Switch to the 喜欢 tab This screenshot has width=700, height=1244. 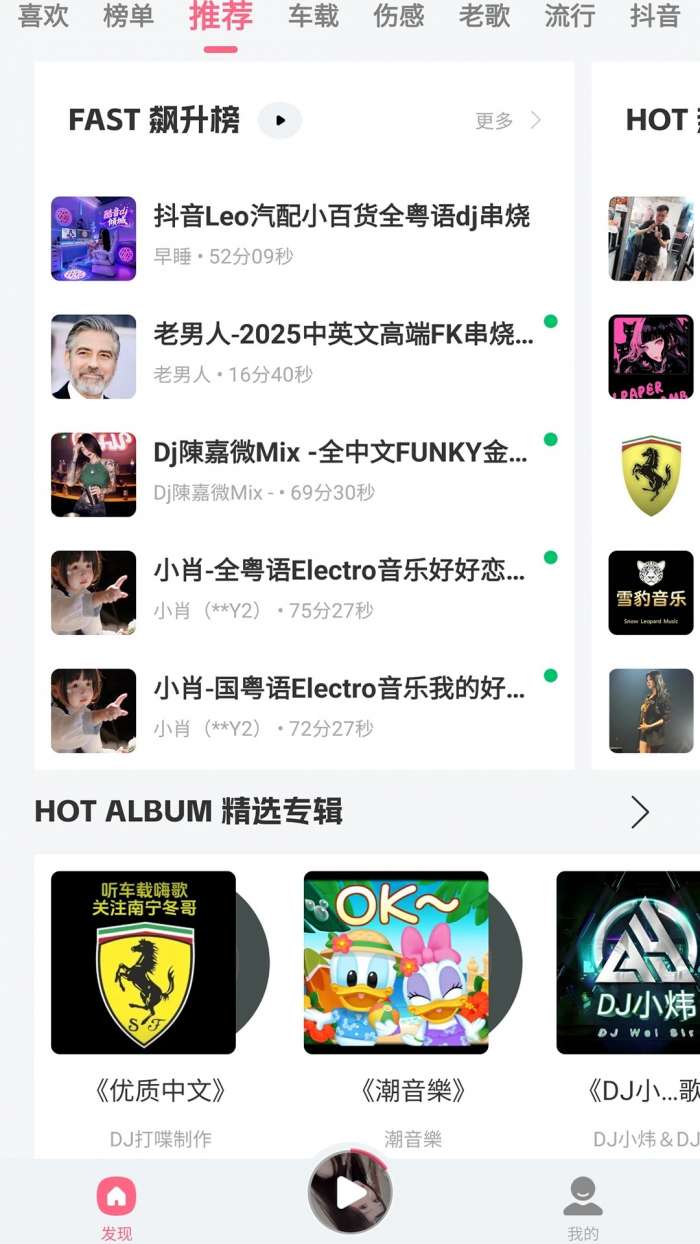click(44, 16)
